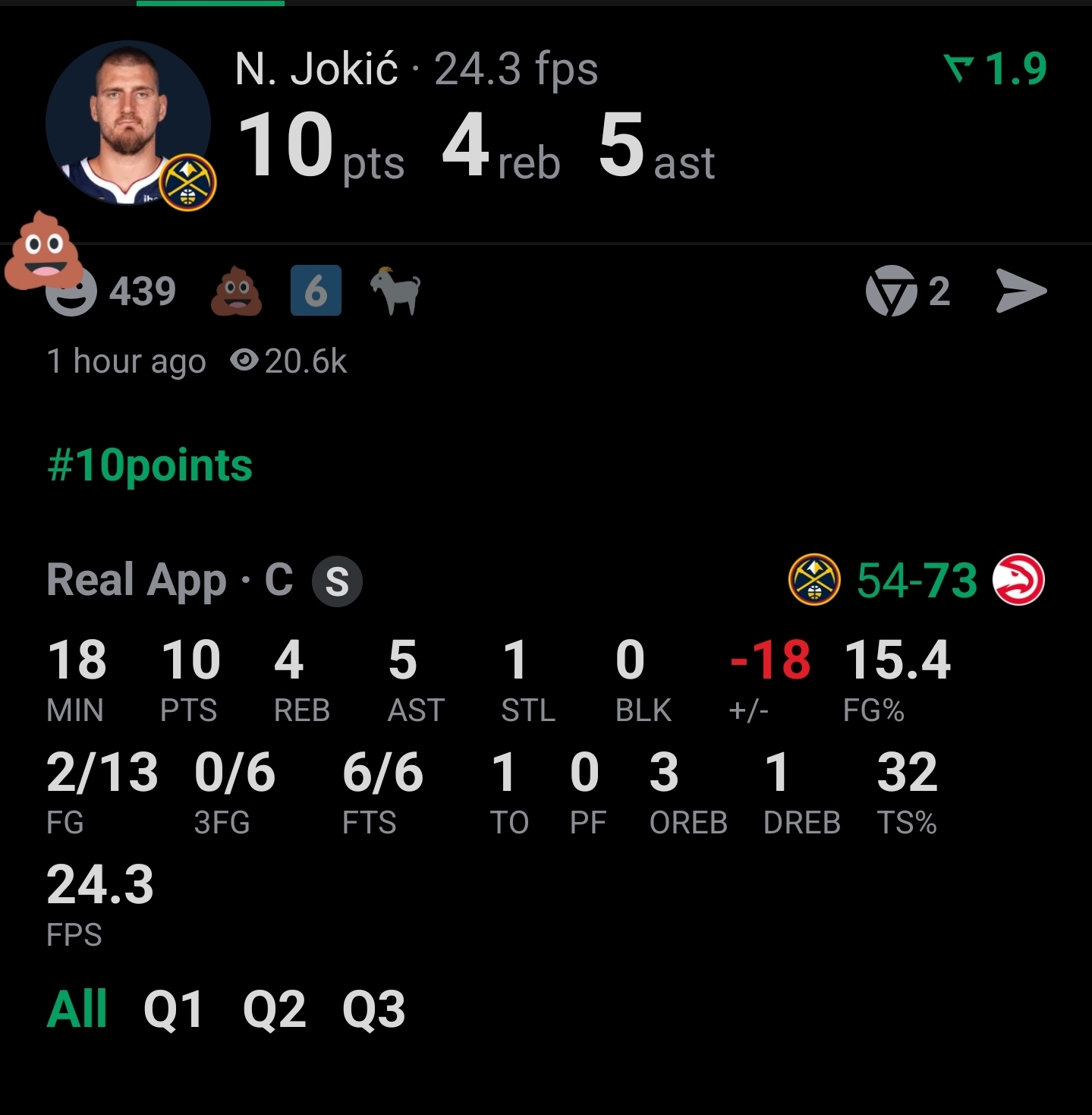Open the 54-73 game score

(916, 581)
